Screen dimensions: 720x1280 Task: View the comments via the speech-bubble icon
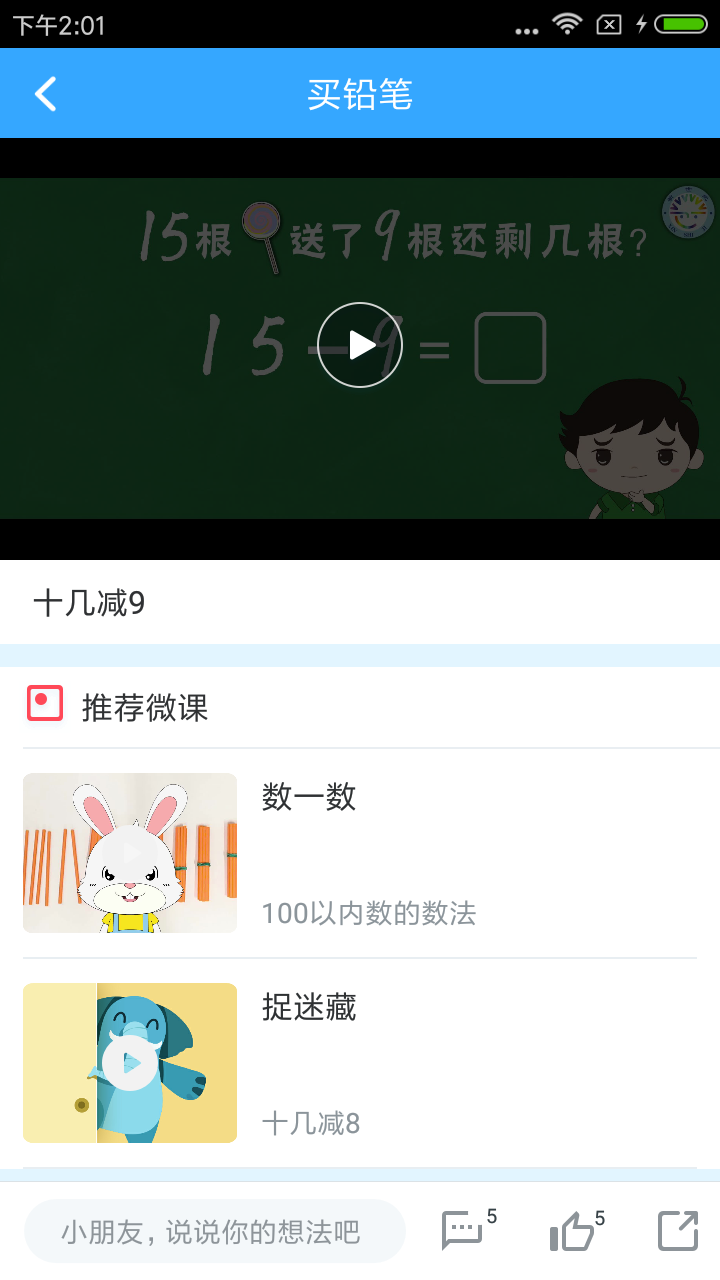[x=462, y=1231]
